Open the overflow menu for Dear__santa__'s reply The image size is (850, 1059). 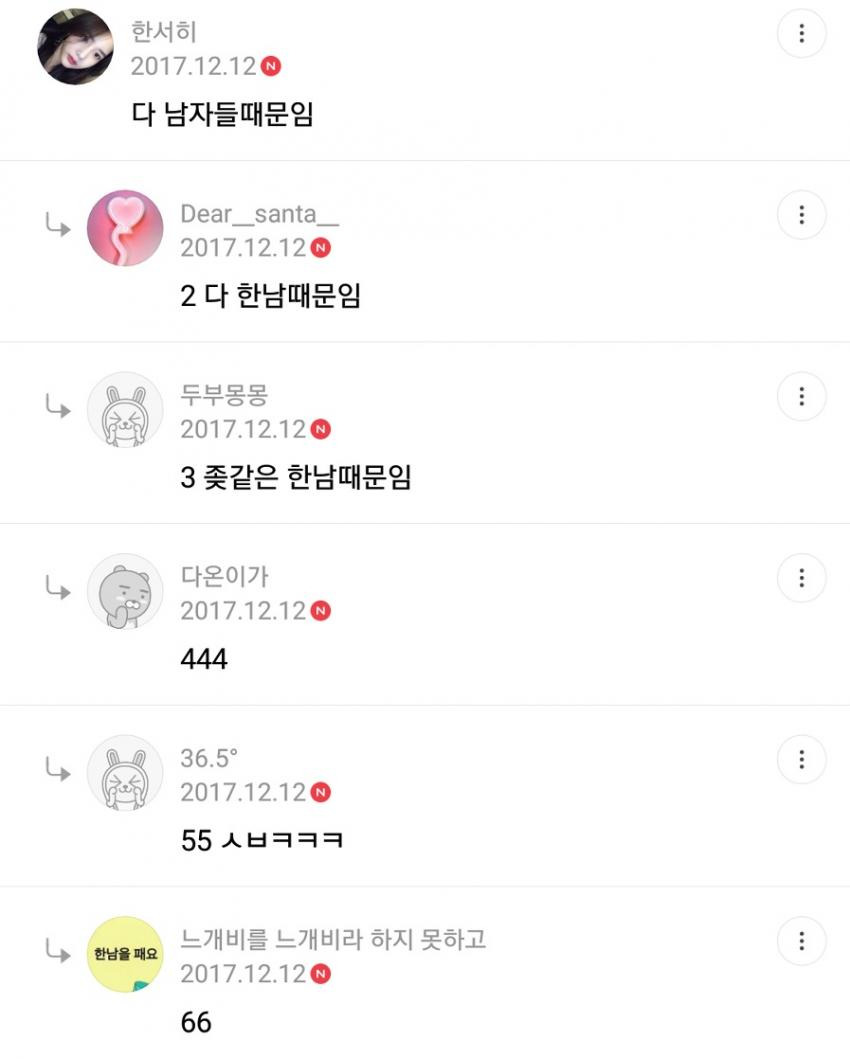pyautogui.click(x=801, y=215)
